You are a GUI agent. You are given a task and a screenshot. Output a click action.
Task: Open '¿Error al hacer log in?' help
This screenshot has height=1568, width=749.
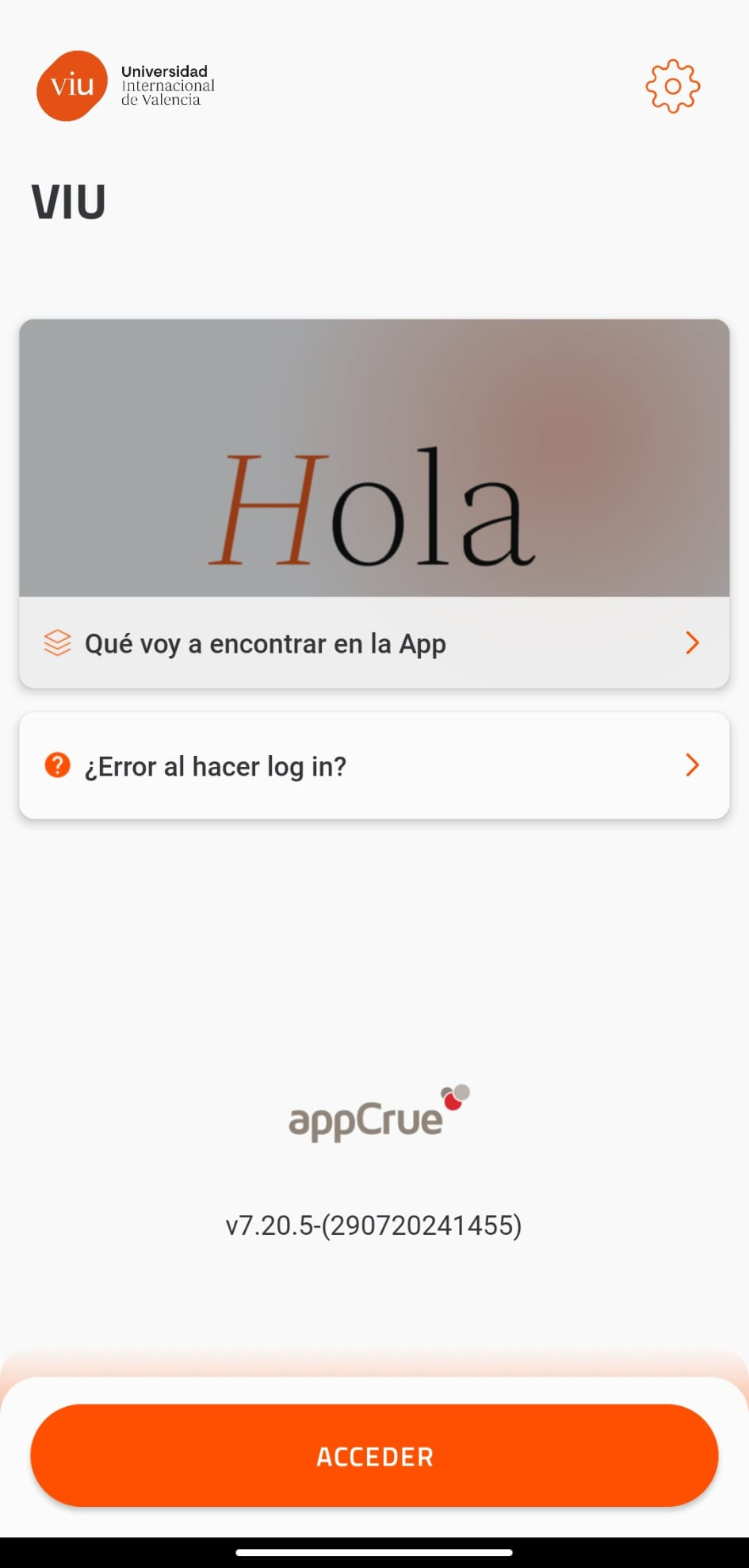[x=374, y=766]
